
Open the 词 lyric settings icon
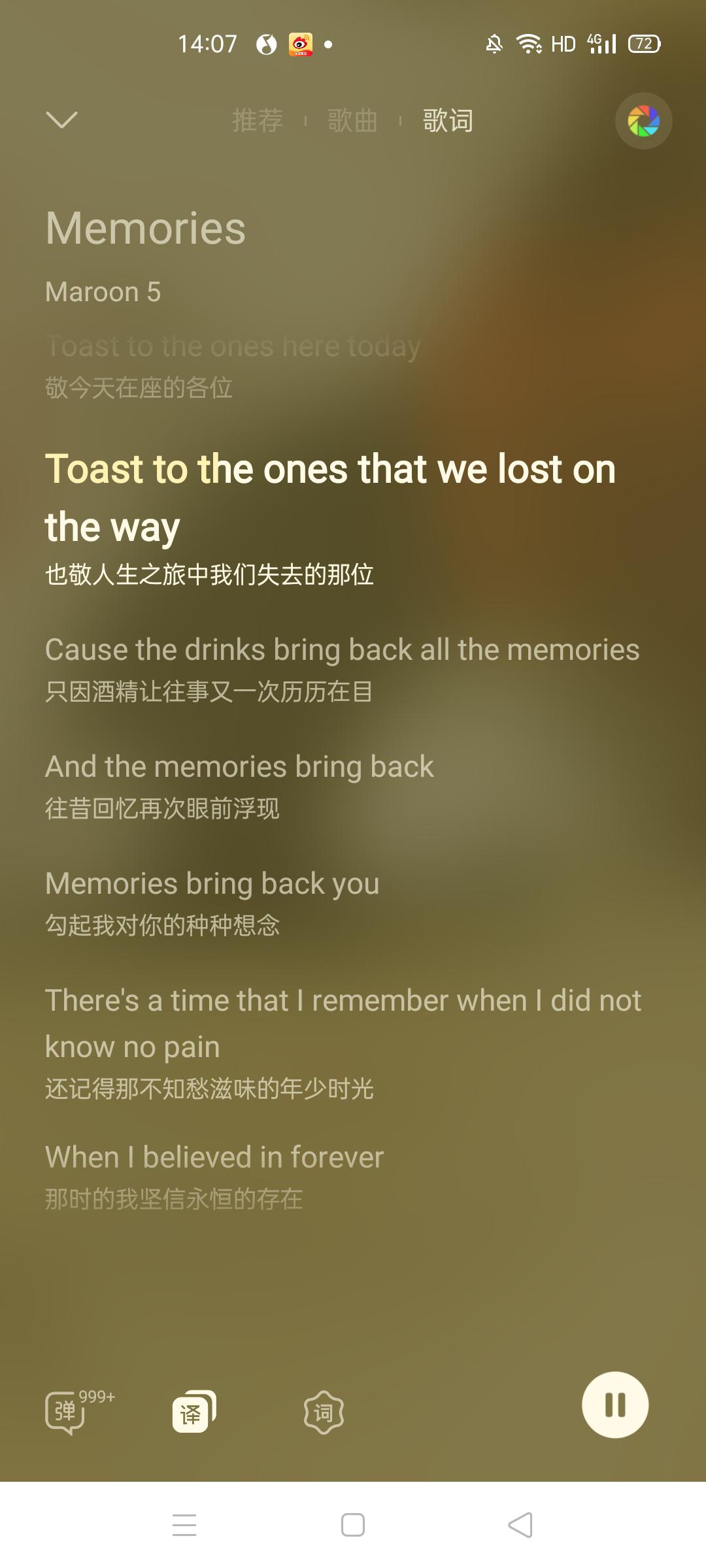click(x=324, y=1413)
